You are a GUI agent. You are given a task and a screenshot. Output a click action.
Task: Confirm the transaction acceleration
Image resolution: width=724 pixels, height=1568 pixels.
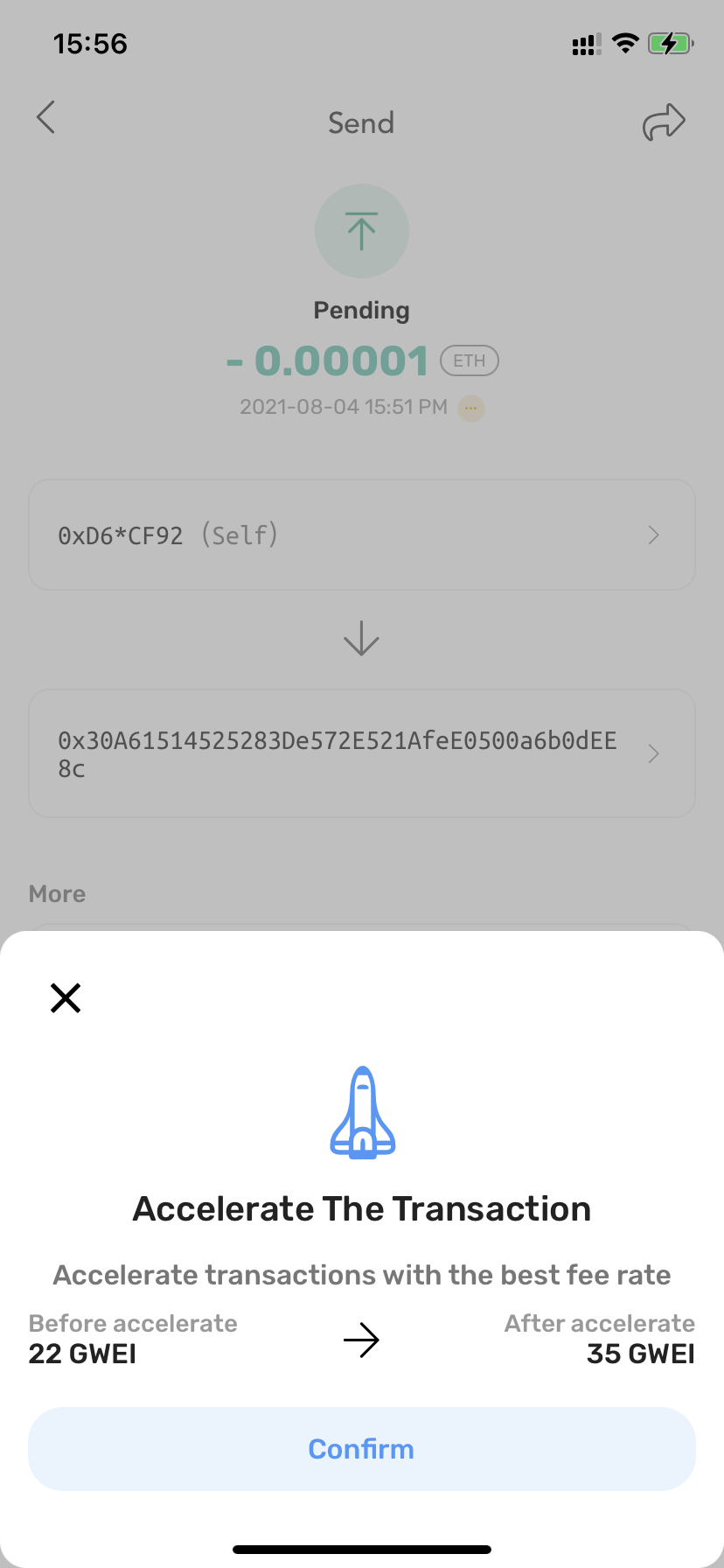pyautogui.click(x=361, y=1448)
